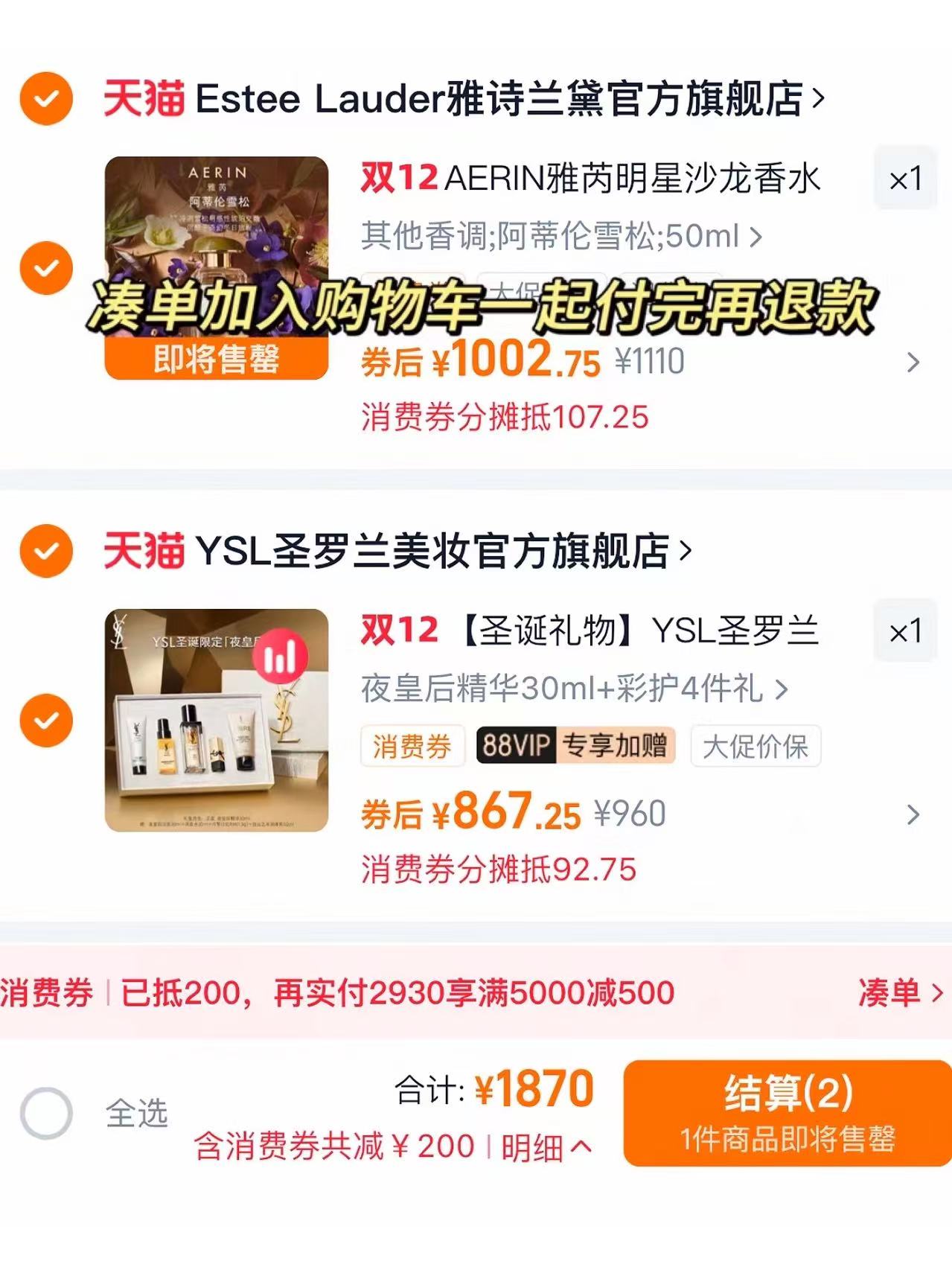The height and width of the screenshot is (1270, 952).
Task: Uncheck the Estee Lauder store checkbox
Action: coord(46,98)
